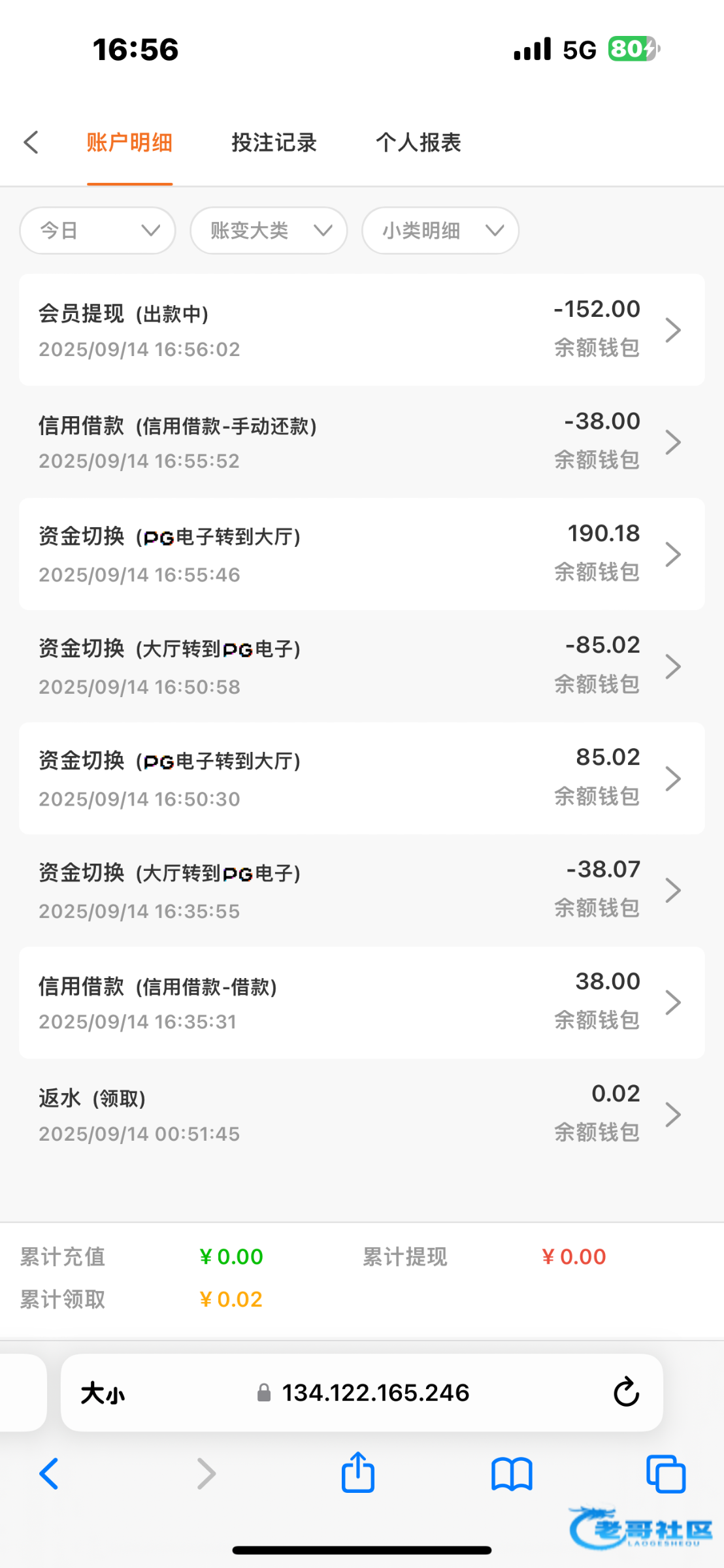The height and width of the screenshot is (1568, 724).
Task: Tap the 大小 page settings button
Action: click(103, 1393)
